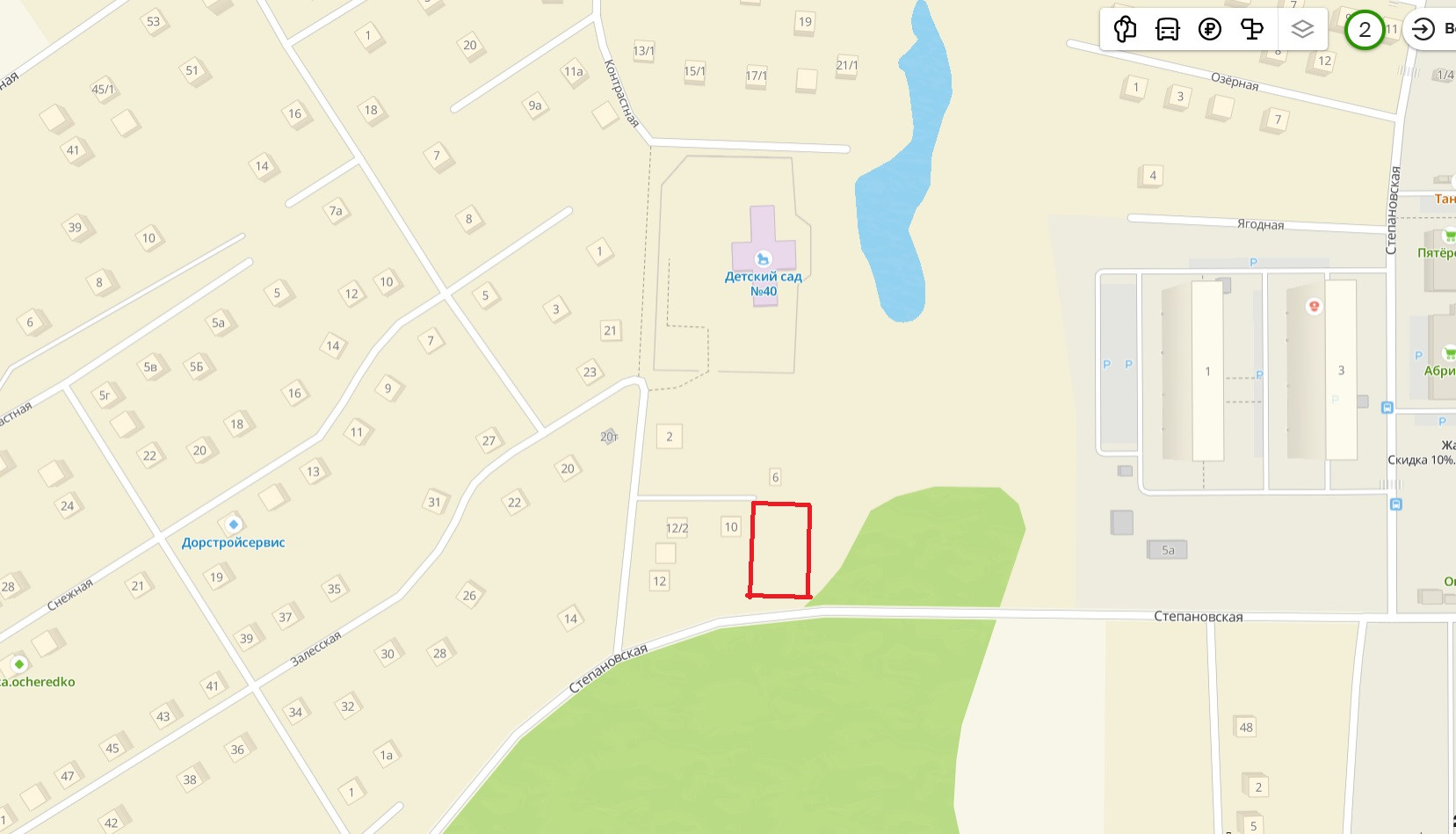Open the signpost directions tool

click(x=1252, y=30)
